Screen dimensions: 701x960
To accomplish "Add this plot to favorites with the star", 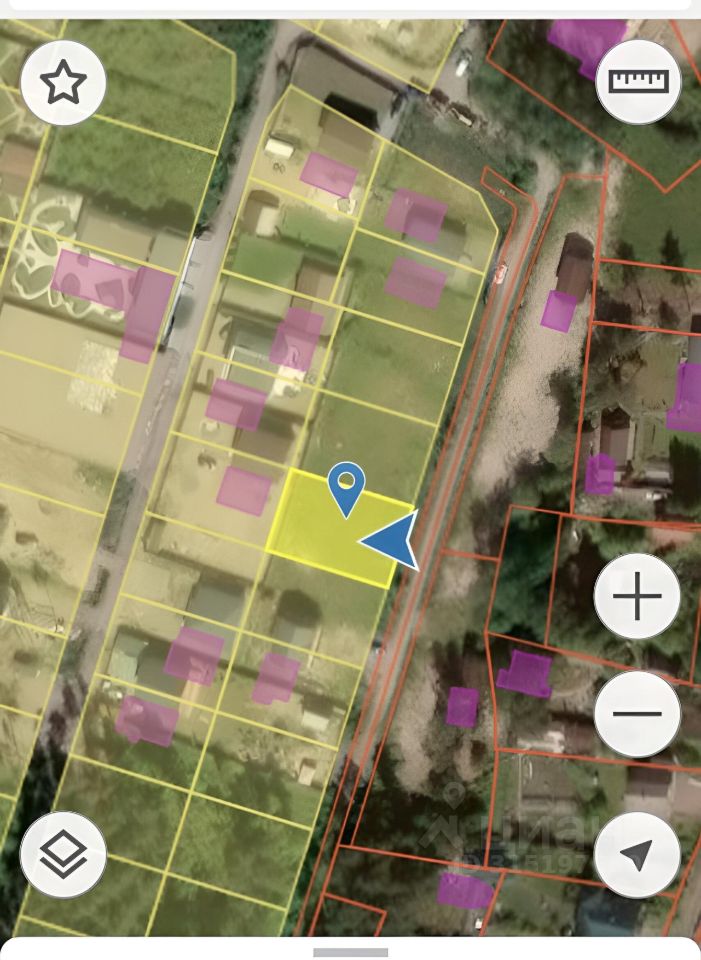I will click(x=63, y=83).
